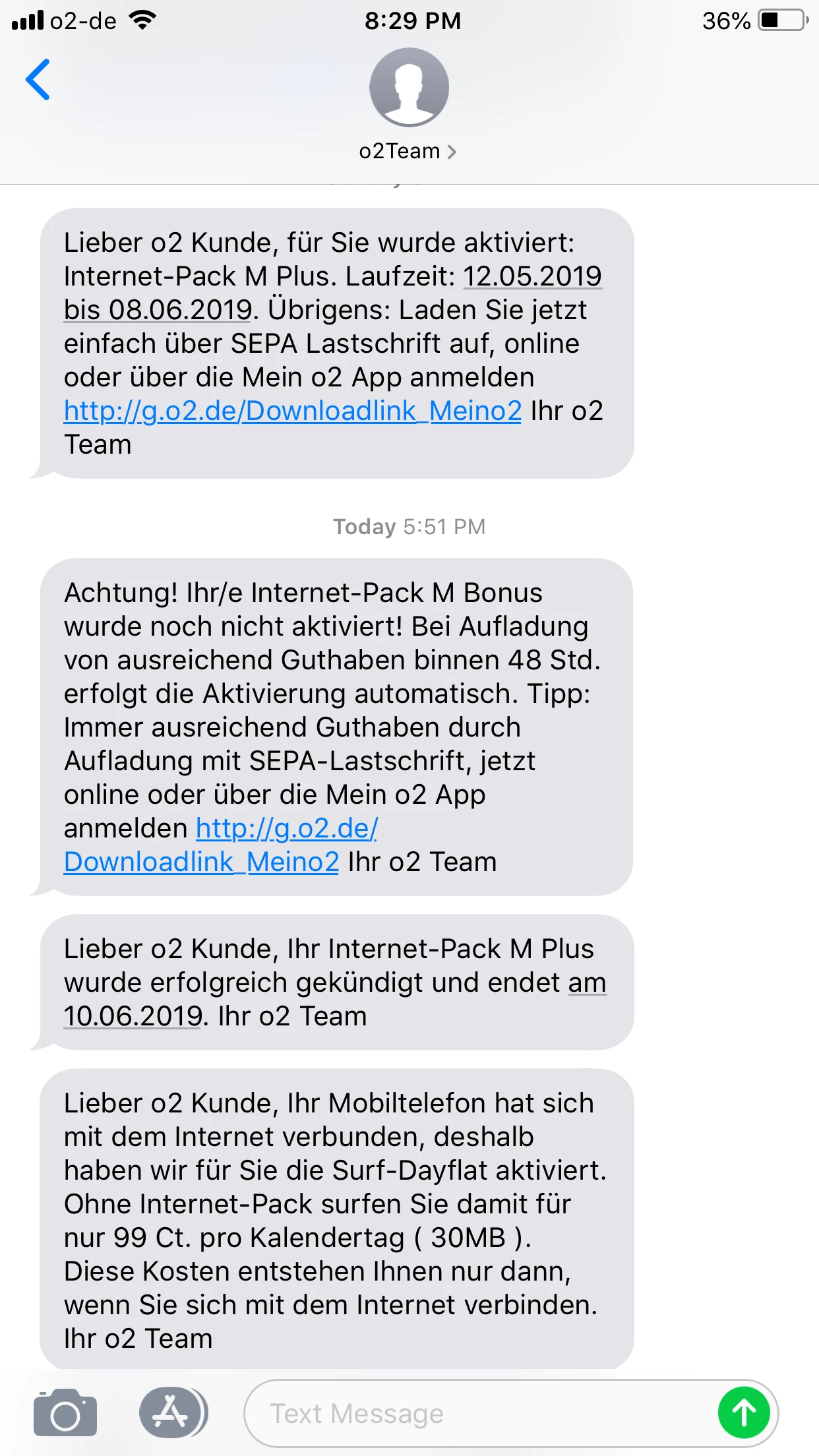Tap the underlined 10.06.2019 date
This screenshot has height=1456, width=819.
tap(132, 1016)
